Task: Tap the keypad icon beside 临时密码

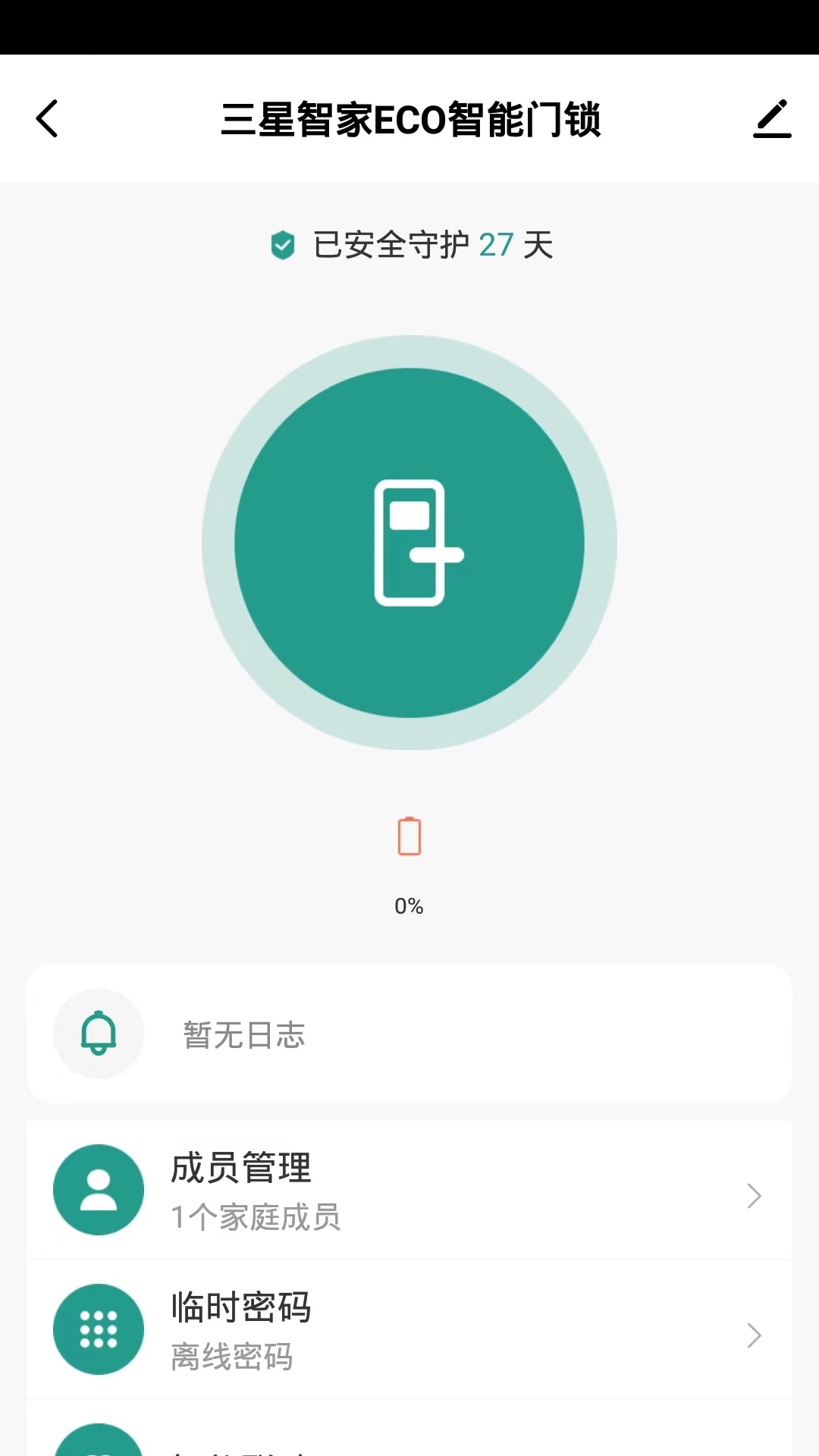Action: [x=98, y=1329]
